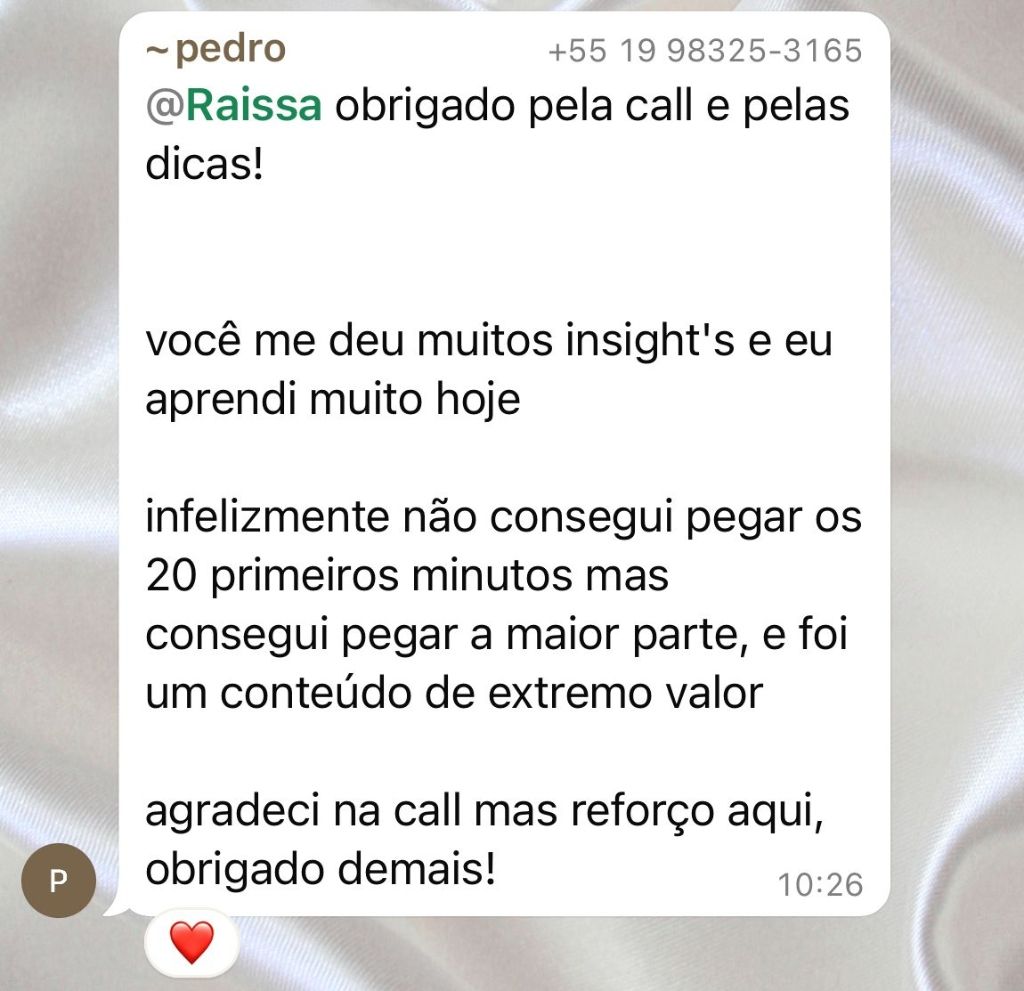The width and height of the screenshot is (1024, 991).
Task: Open pedro's profile avatar
Action: tap(59, 880)
